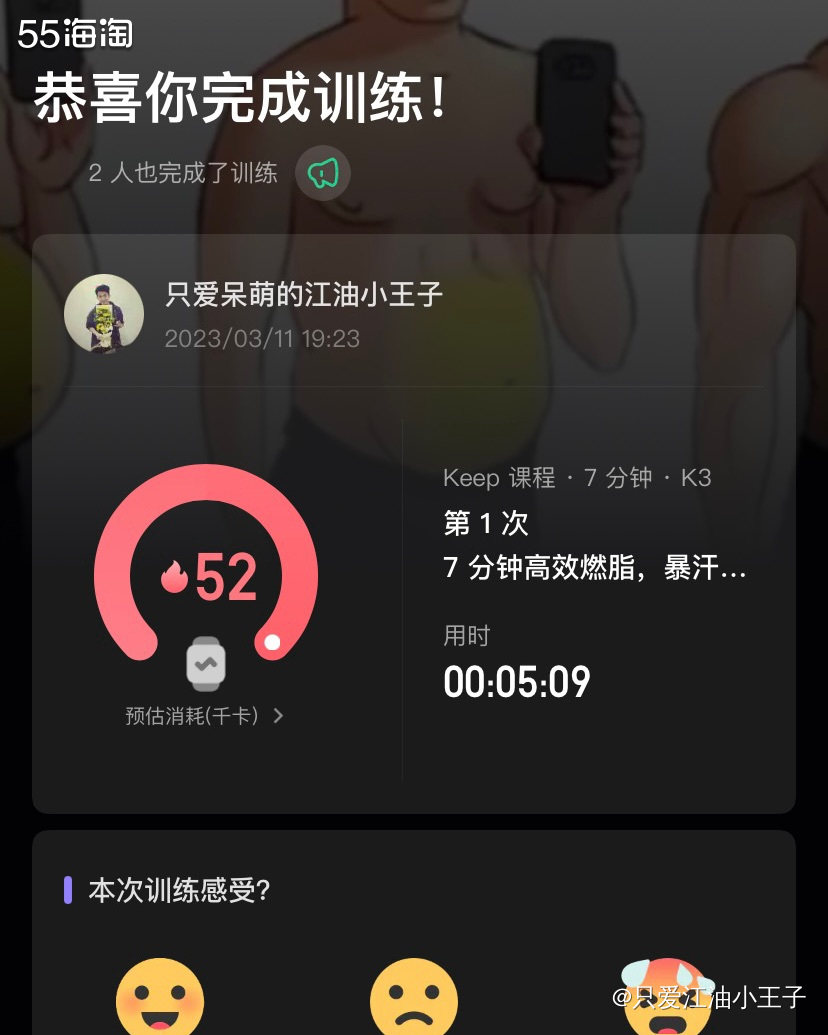
Task: Select the happy smiley face emoji
Action: [159, 1000]
